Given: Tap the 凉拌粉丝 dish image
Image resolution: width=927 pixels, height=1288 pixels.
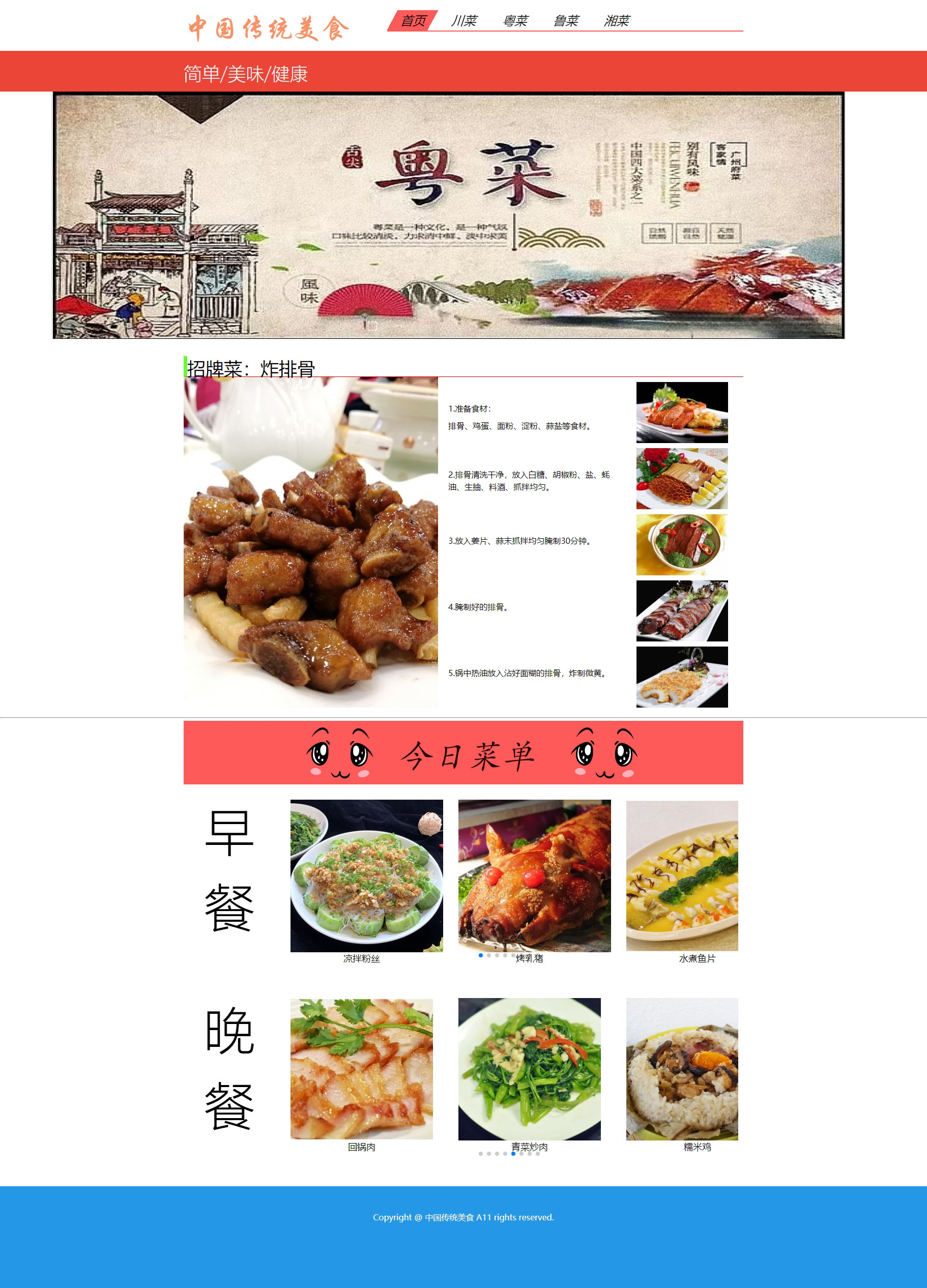Looking at the screenshot, I should click(366, 875).
